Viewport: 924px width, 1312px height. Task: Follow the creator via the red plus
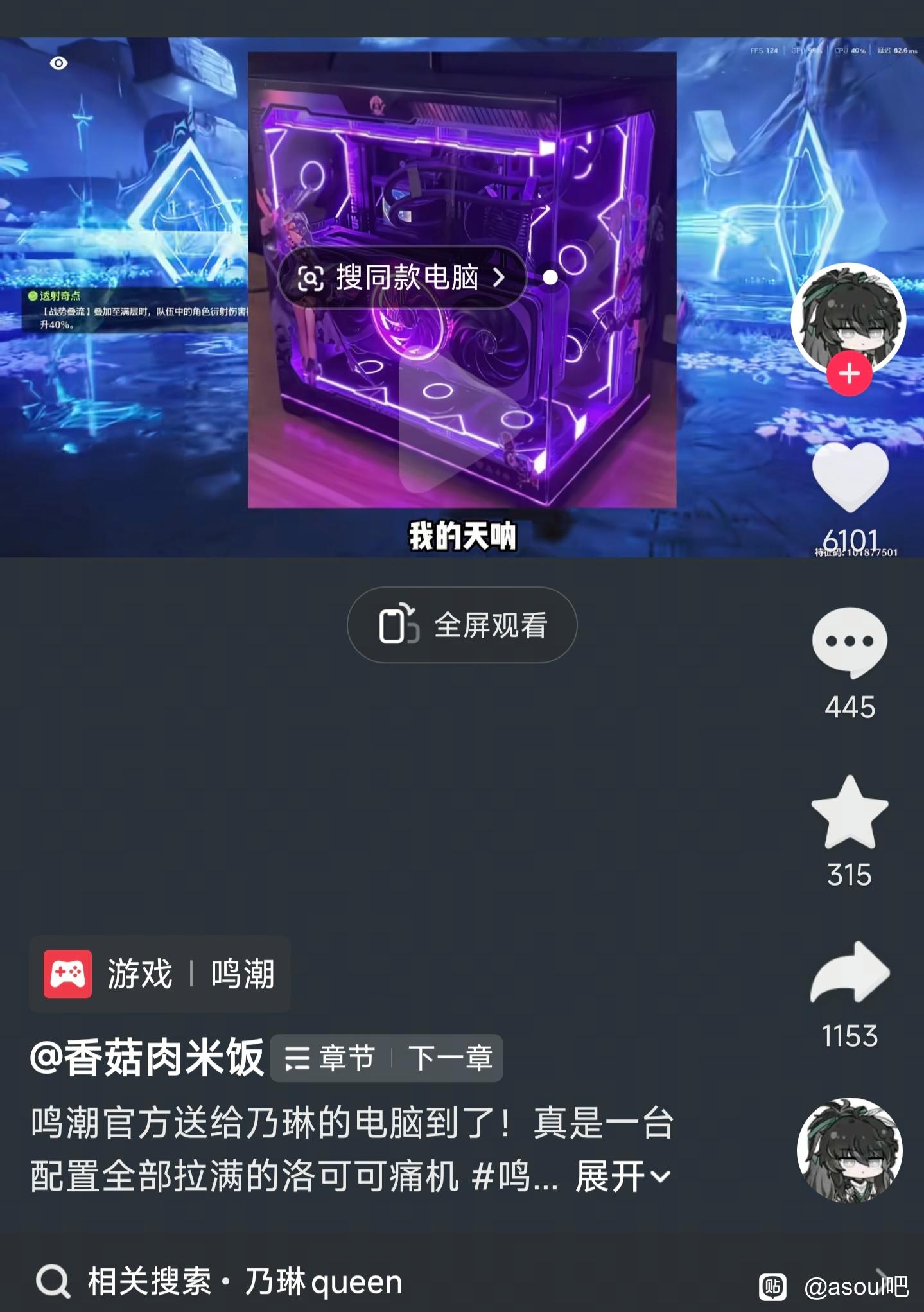click(x=849, y=373)
